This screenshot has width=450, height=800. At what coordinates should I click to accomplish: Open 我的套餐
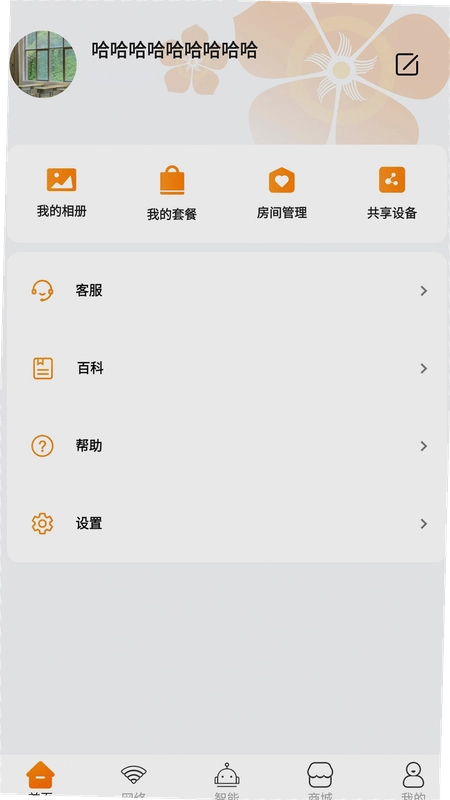(x=172, y=193)
